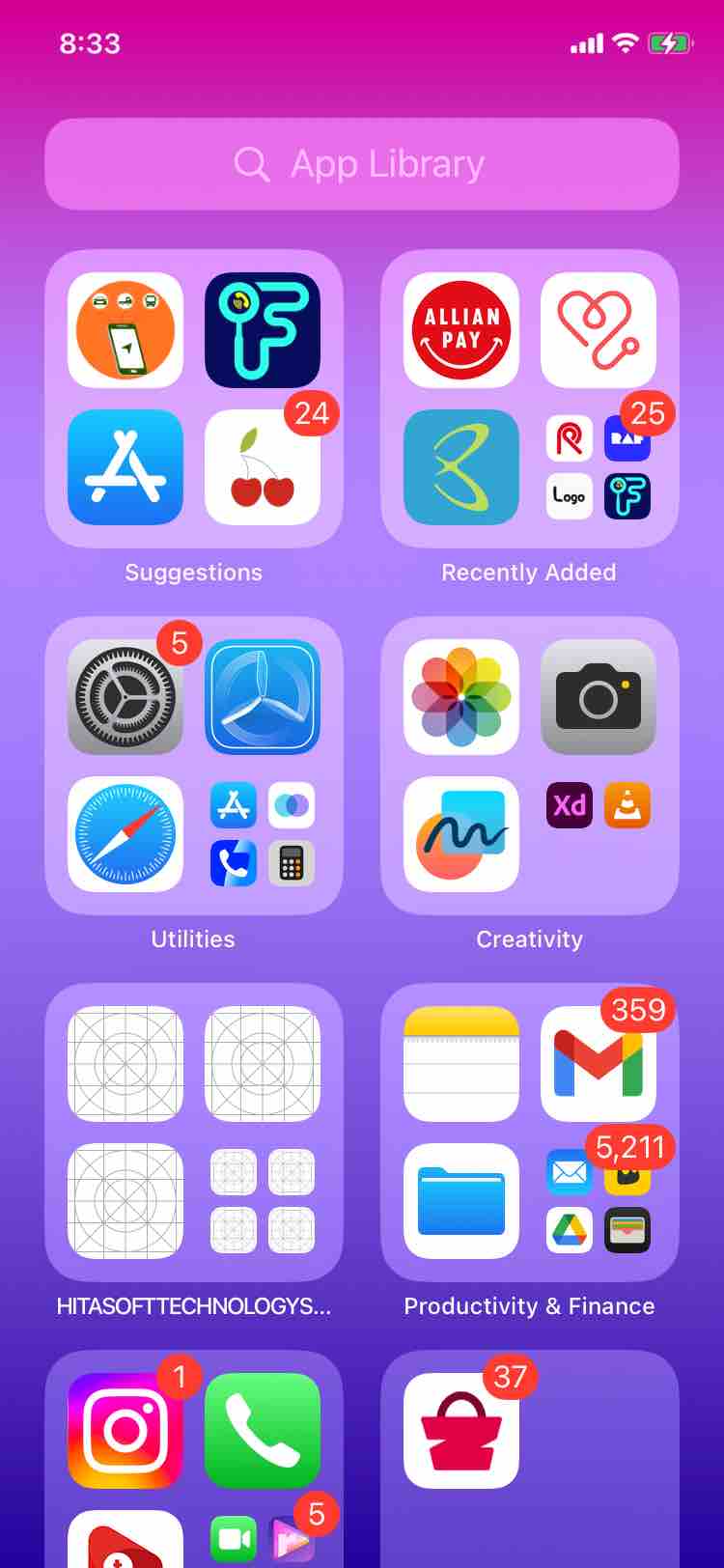
Task: Launch the cherries app with 24 badge
Action: (x=263, y=467)
